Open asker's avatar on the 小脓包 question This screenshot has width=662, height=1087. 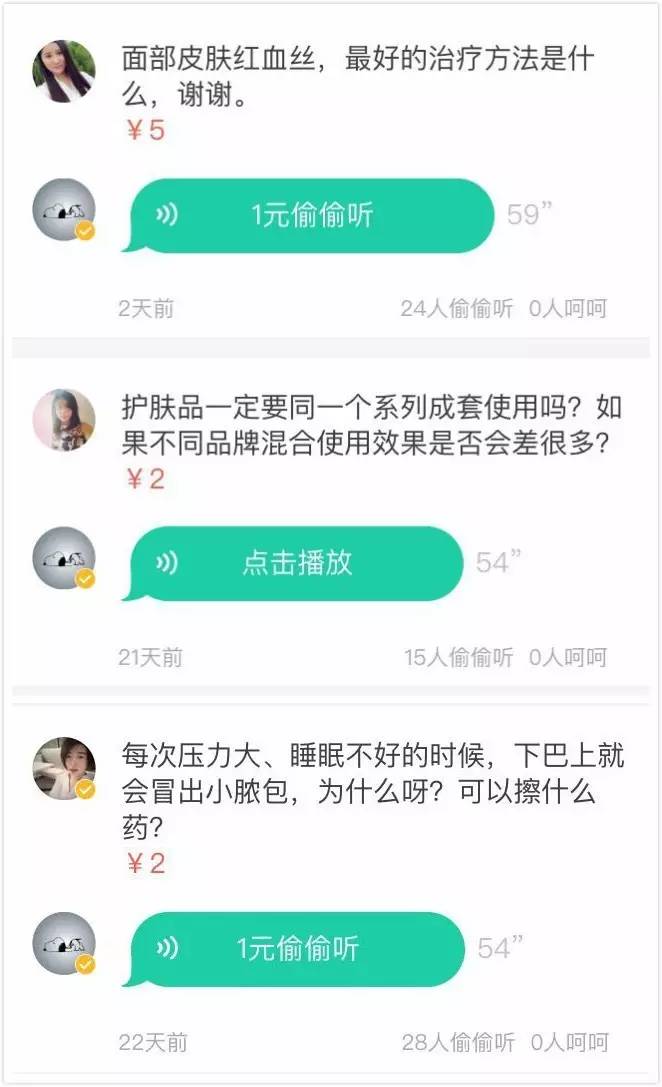coord(64,769)
